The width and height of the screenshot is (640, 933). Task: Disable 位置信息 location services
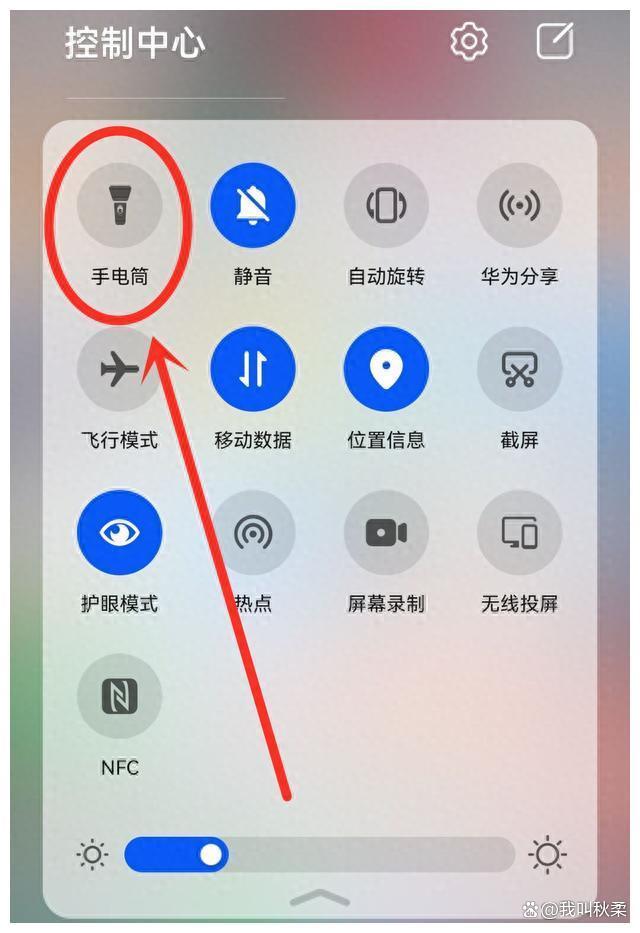(x=386, y=370)
